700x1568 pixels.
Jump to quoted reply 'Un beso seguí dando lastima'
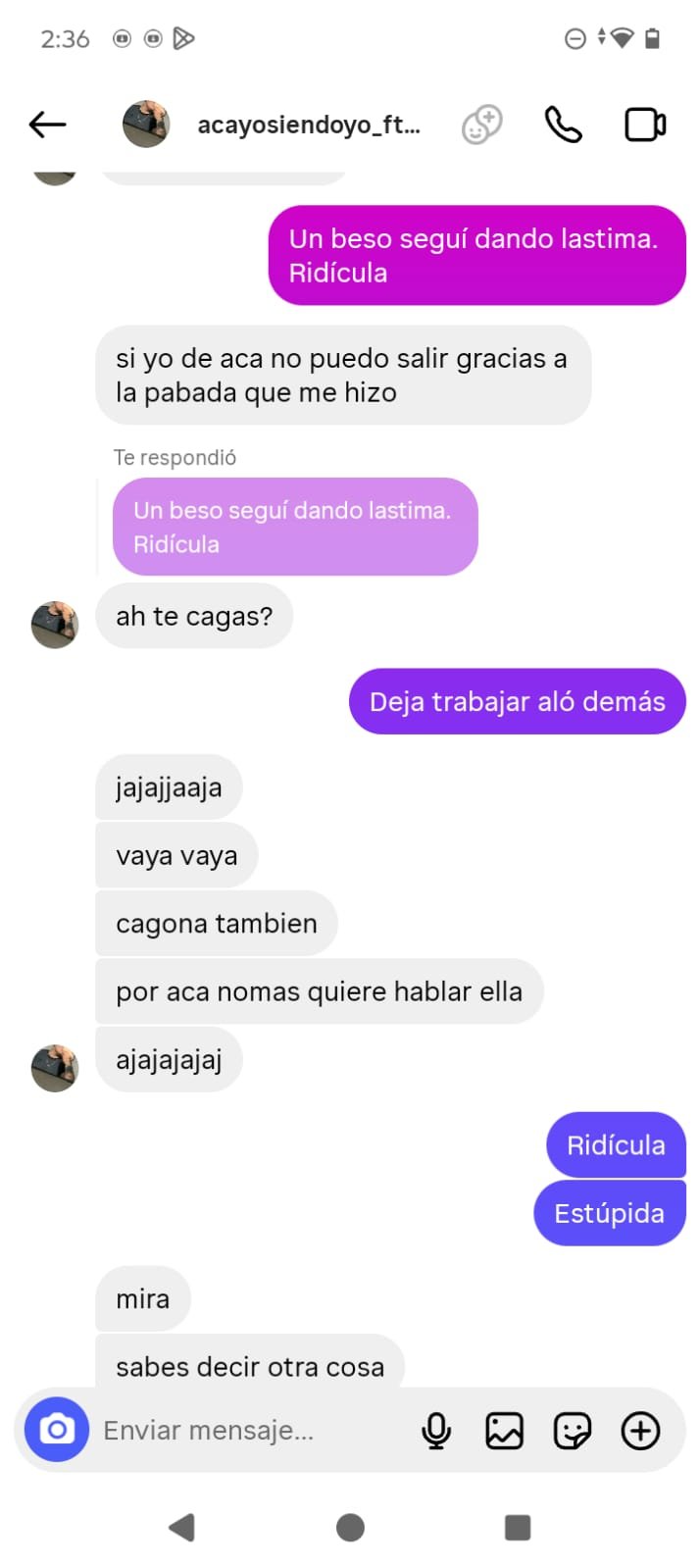coord(294,527)
